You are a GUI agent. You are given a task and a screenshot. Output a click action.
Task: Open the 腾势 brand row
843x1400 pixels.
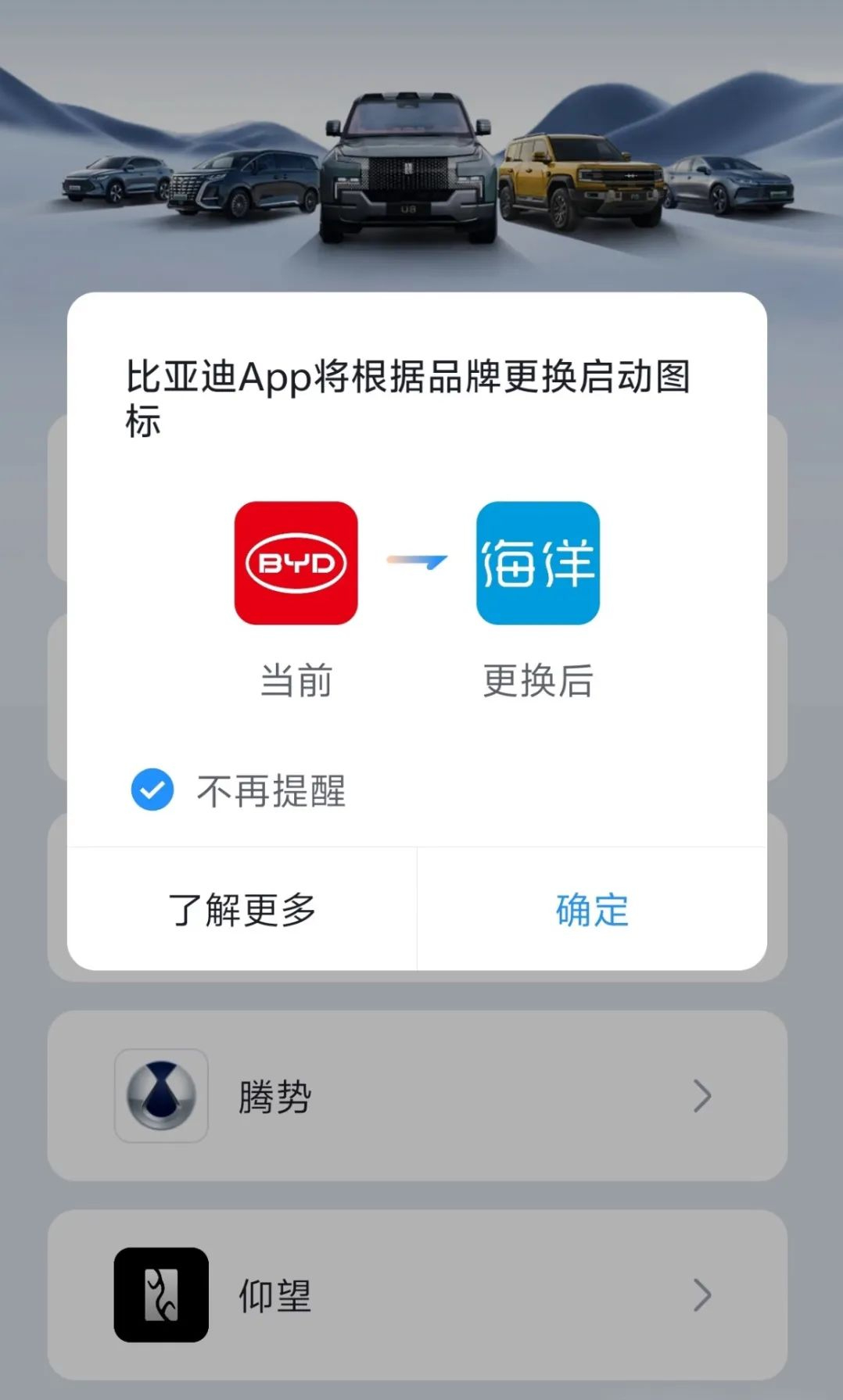tap(417, 1095)
